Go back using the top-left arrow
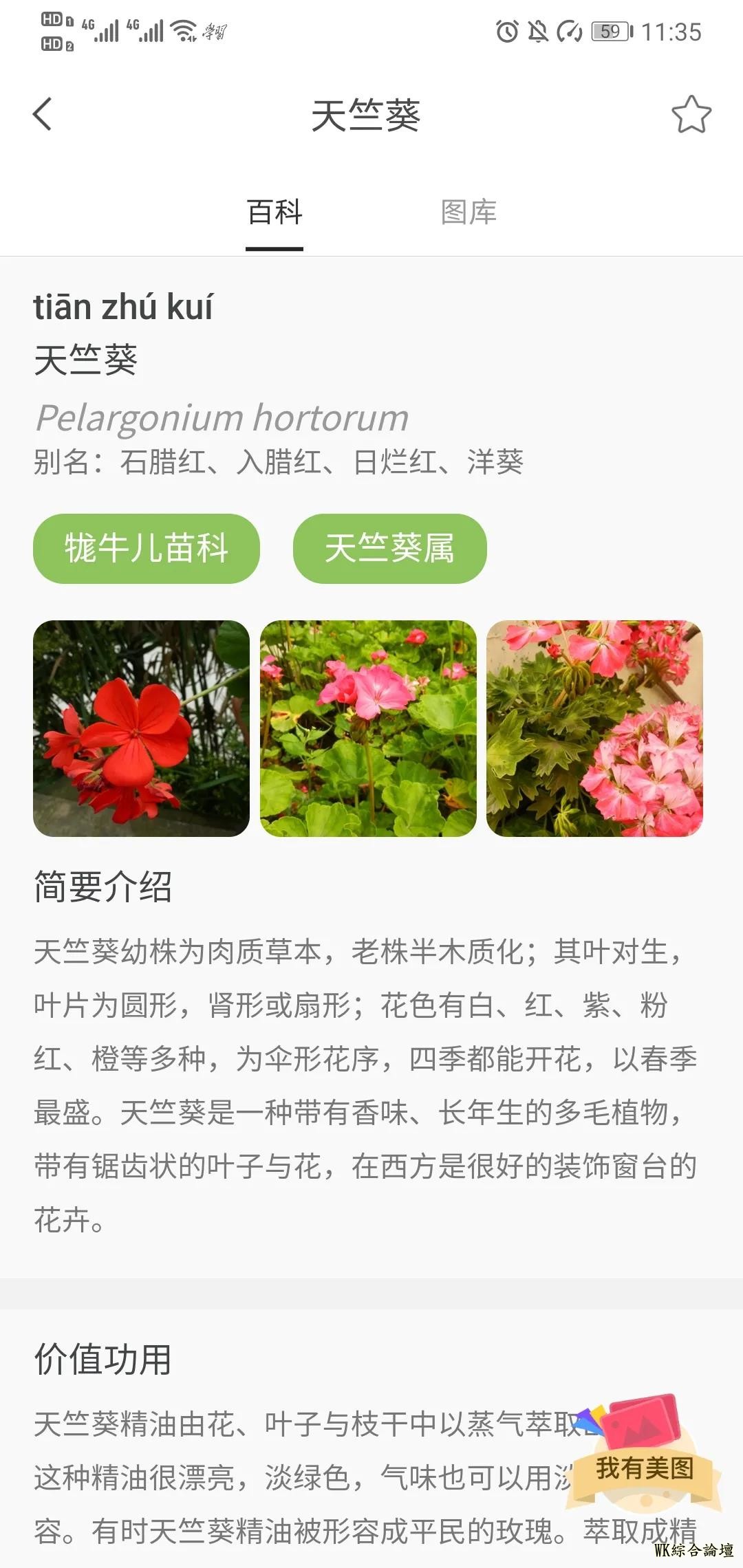The width and height of the screenshot is (743, 1568). coord(43,114)
